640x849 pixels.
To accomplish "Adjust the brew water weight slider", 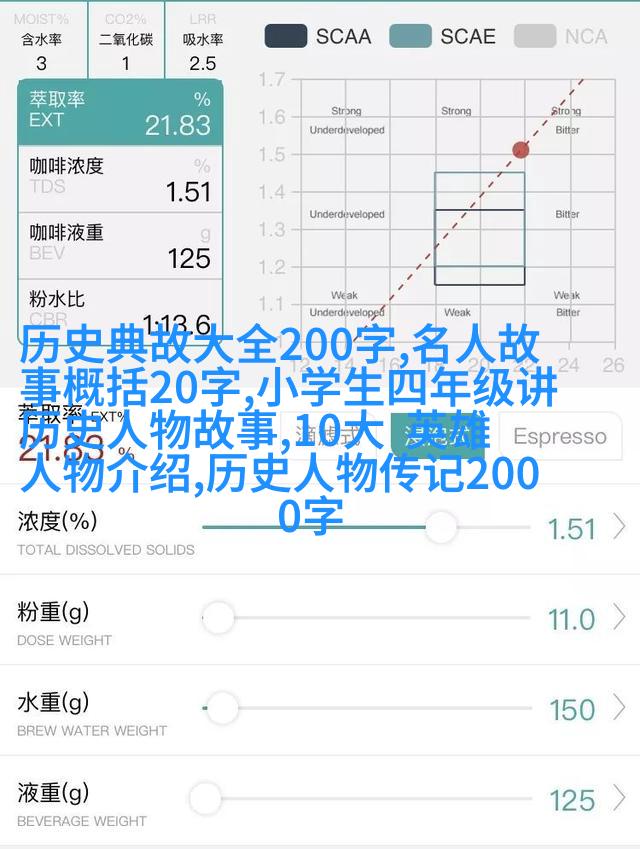I will [x=221, y=709].
